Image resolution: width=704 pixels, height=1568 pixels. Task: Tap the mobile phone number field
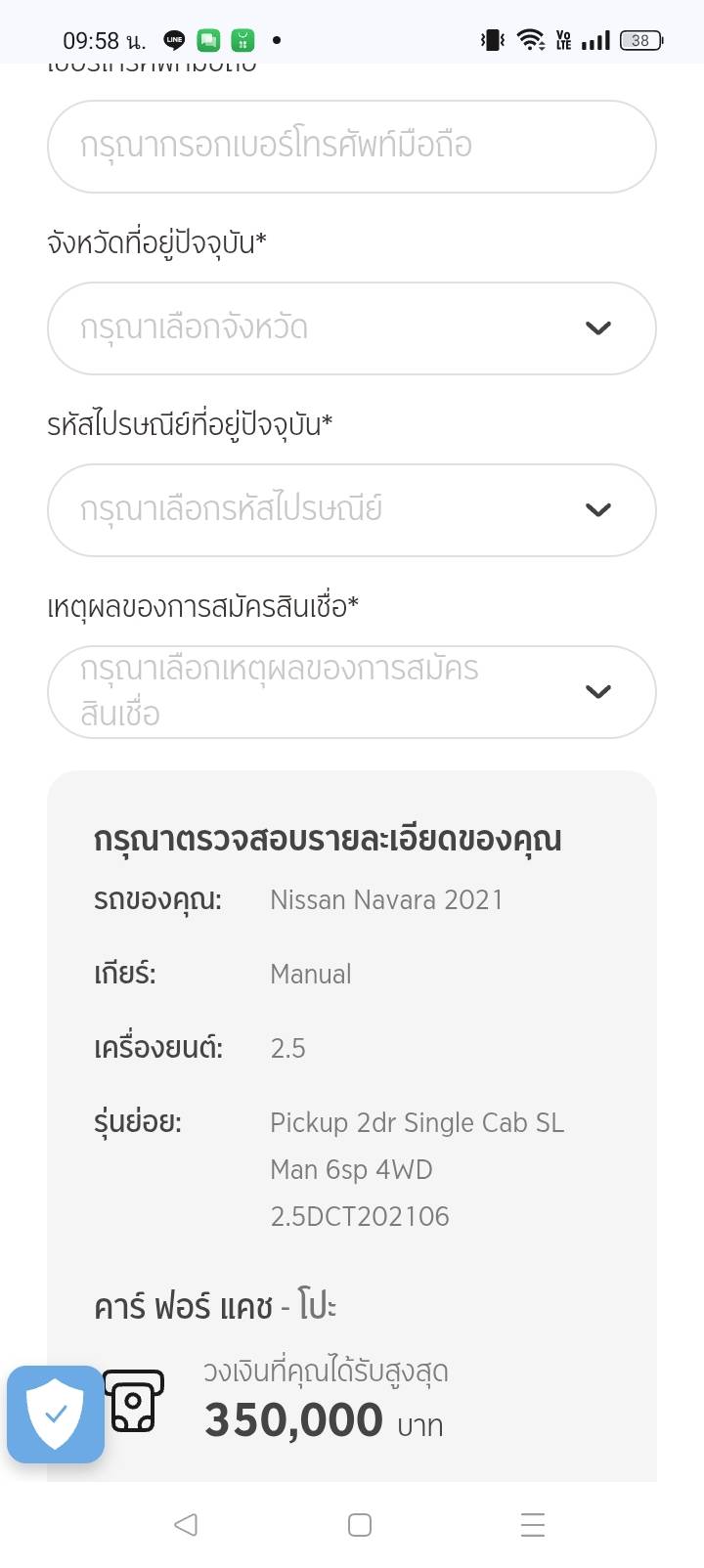[351, 147]
